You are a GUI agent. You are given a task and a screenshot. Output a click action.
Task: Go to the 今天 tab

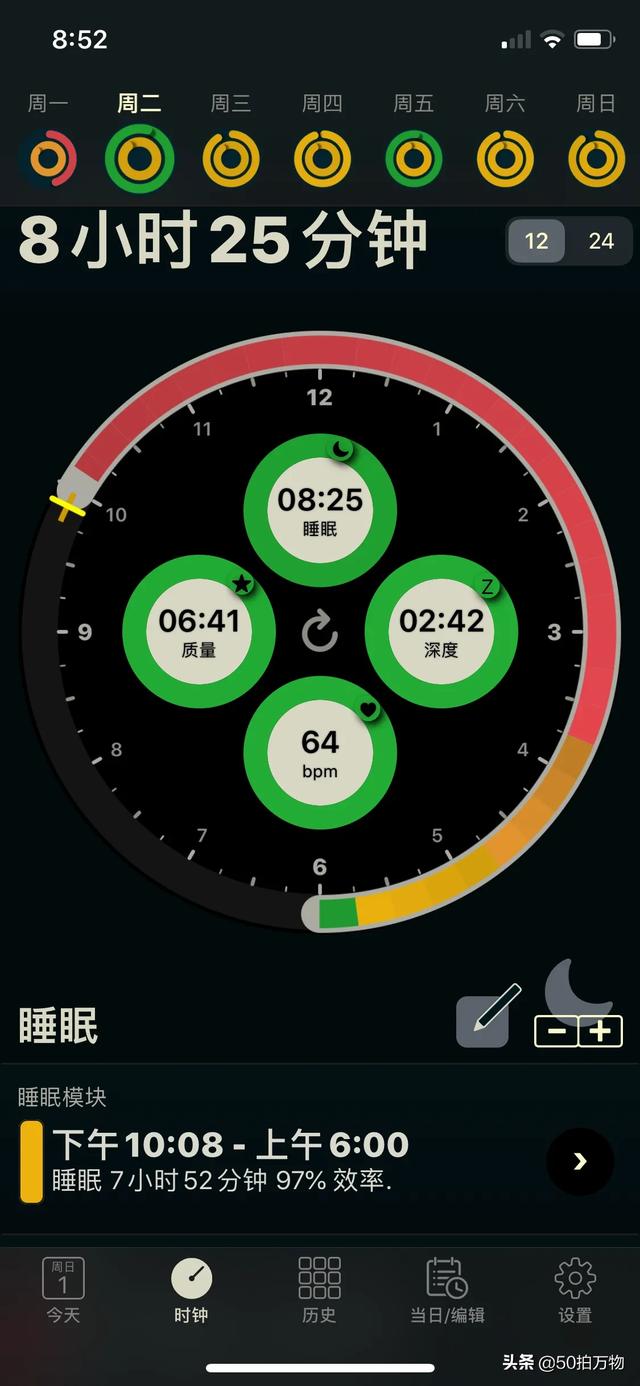coord(63,1290)
